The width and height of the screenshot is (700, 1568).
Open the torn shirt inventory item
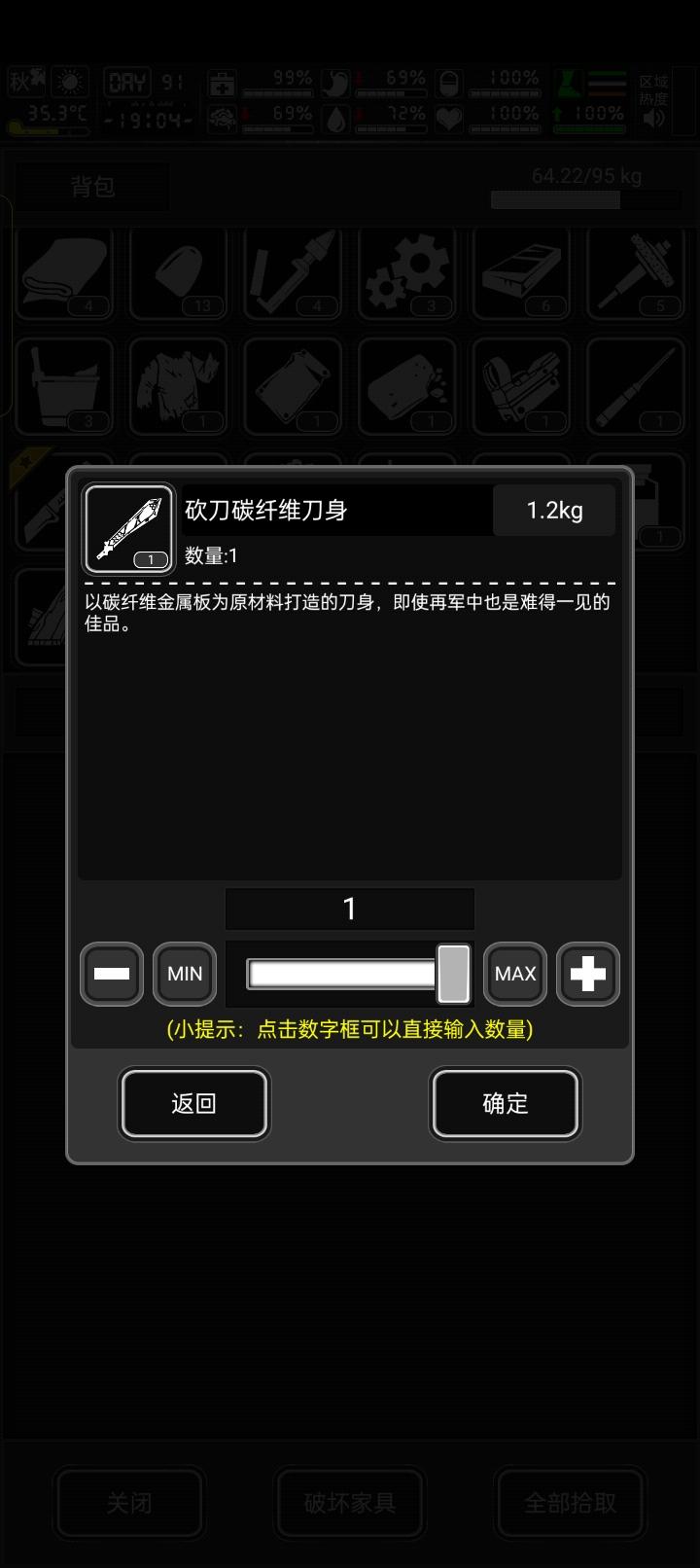coord(179,387)
